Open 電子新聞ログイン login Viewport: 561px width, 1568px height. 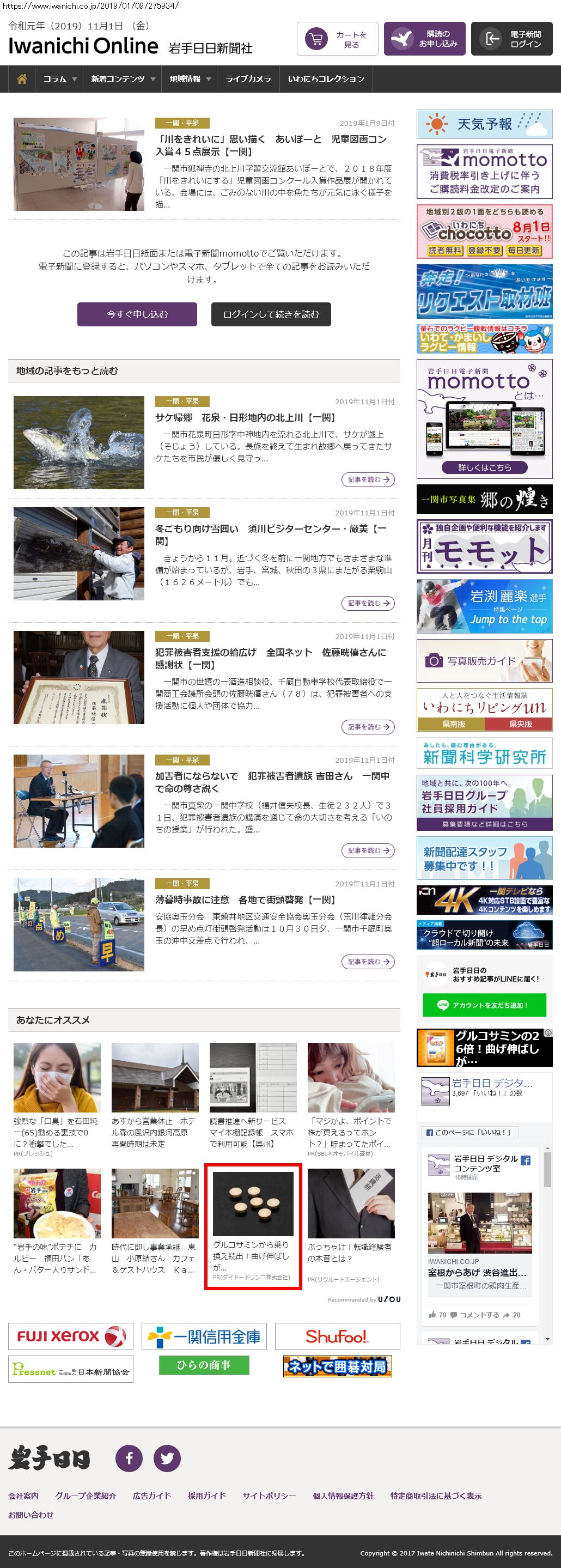point(511,39)
